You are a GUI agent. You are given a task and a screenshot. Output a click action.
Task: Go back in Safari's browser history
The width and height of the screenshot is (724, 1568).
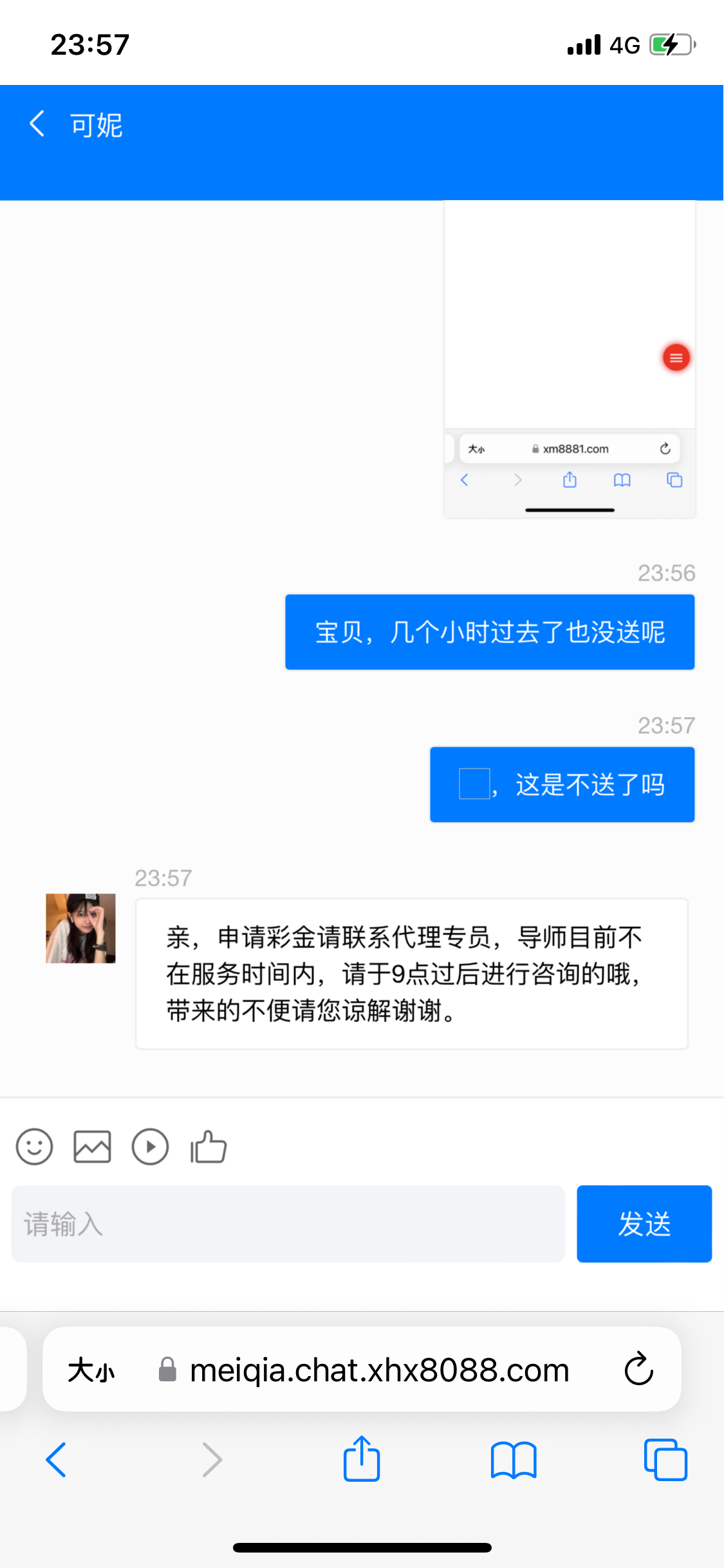57,1459
